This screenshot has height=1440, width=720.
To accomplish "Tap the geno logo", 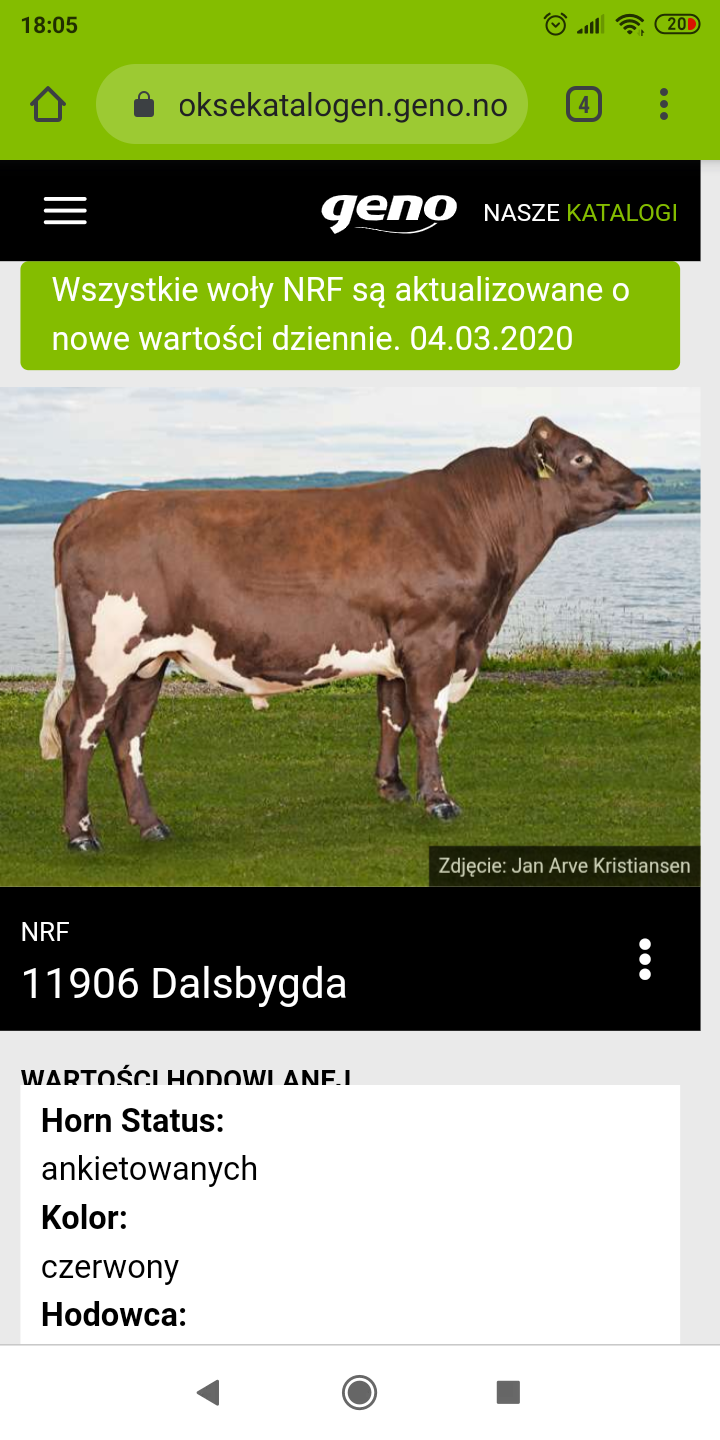I will [388, 211].
